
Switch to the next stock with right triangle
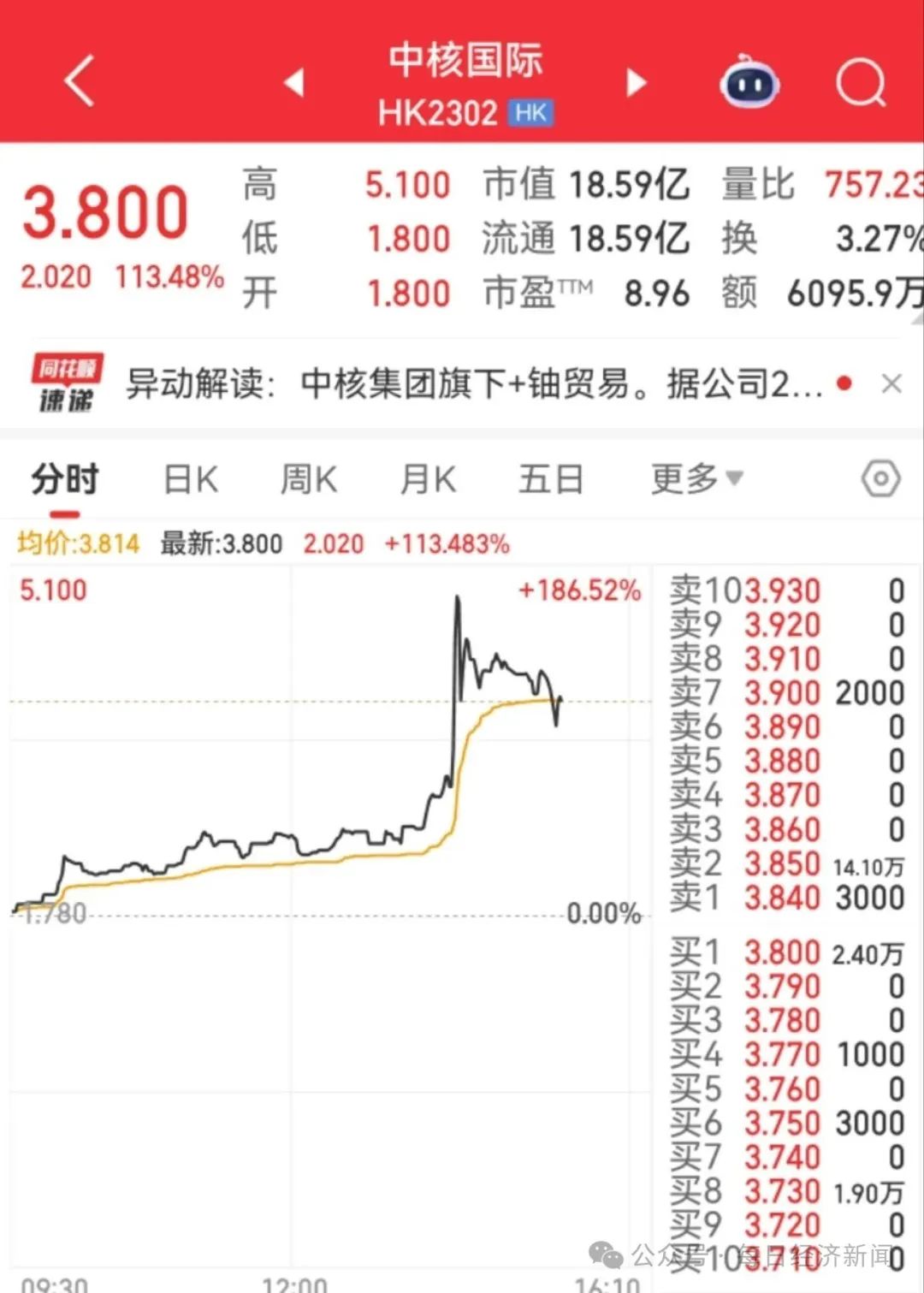click(x=636, y=83)
